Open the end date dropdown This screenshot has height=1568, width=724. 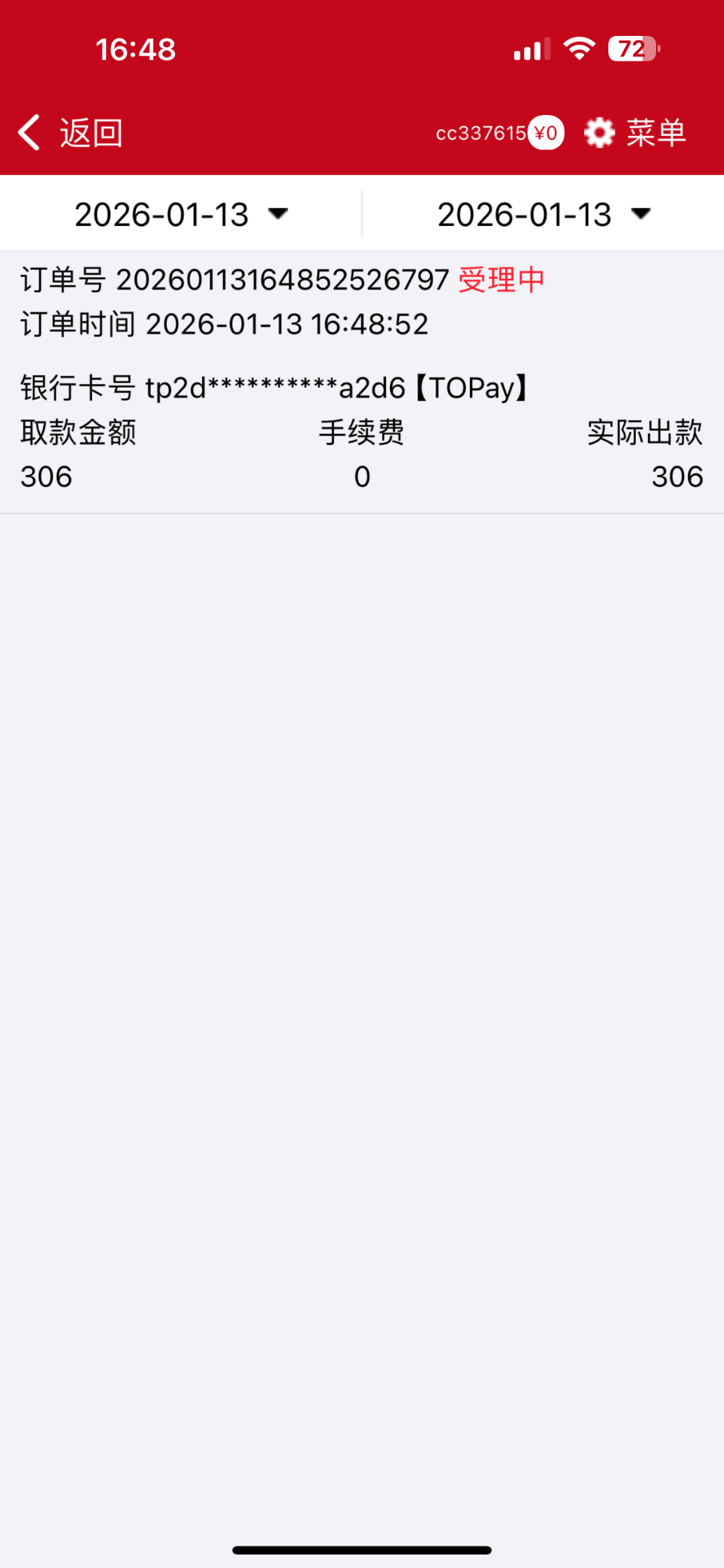(544, 214)
